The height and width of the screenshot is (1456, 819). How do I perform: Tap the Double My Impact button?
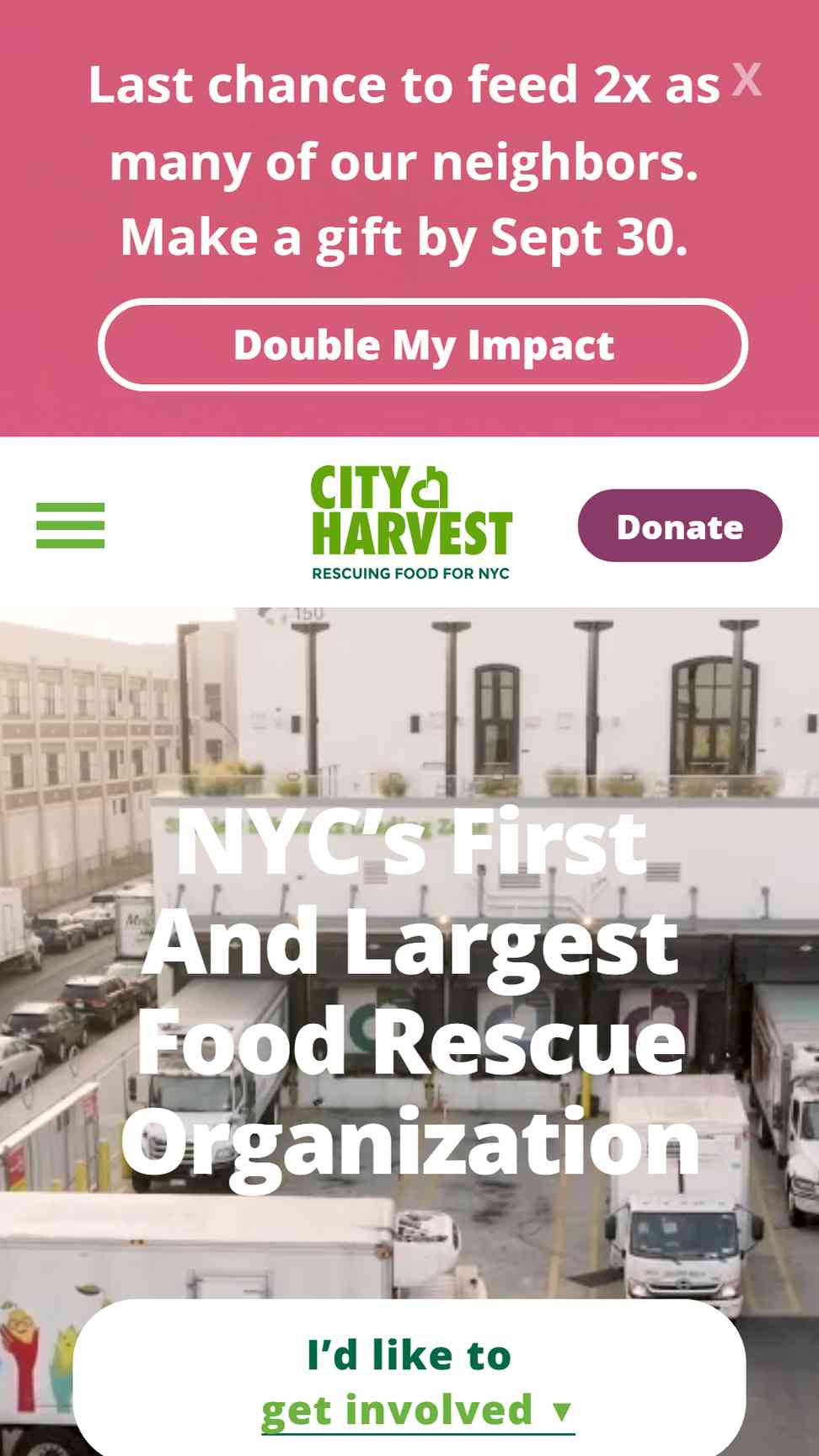423,345
